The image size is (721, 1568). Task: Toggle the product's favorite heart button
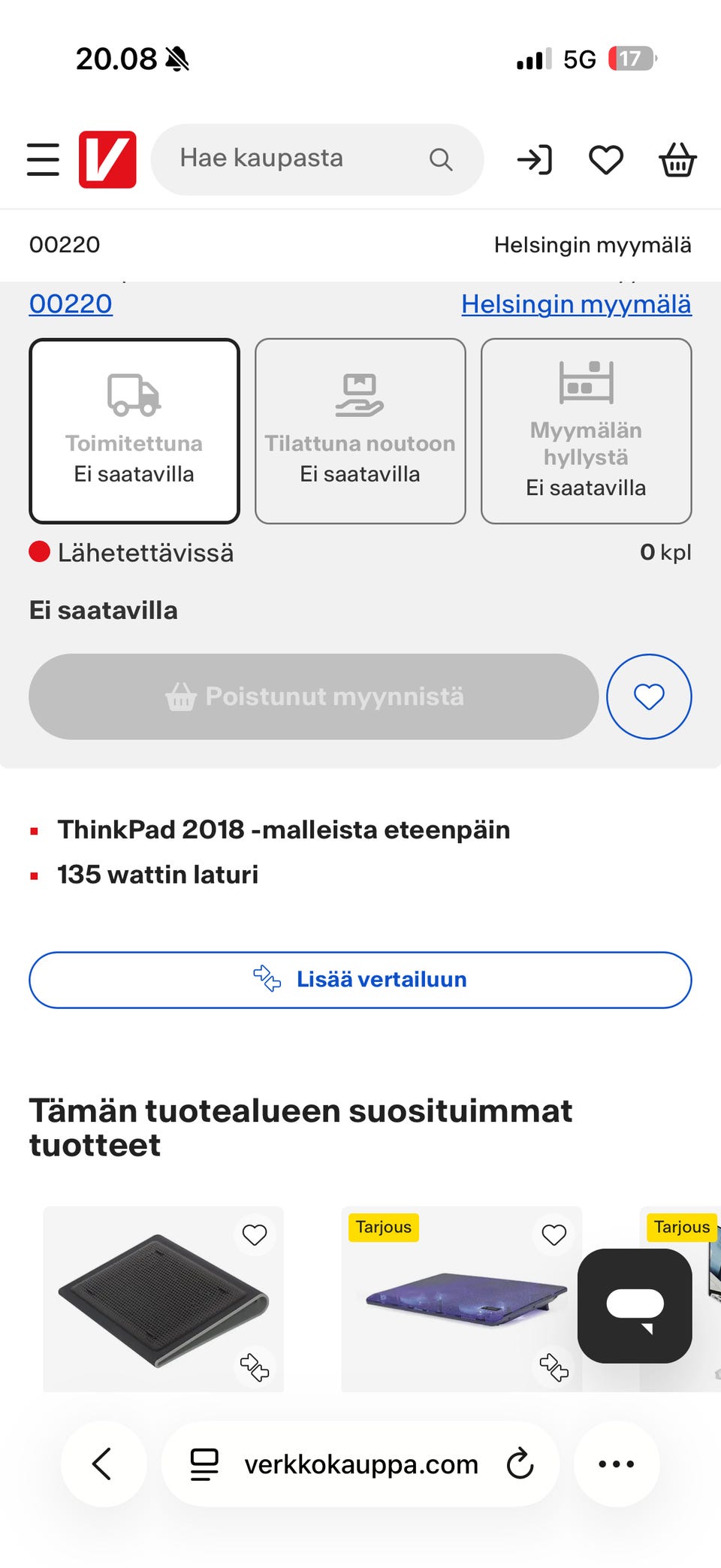click(x=649, y=696)
